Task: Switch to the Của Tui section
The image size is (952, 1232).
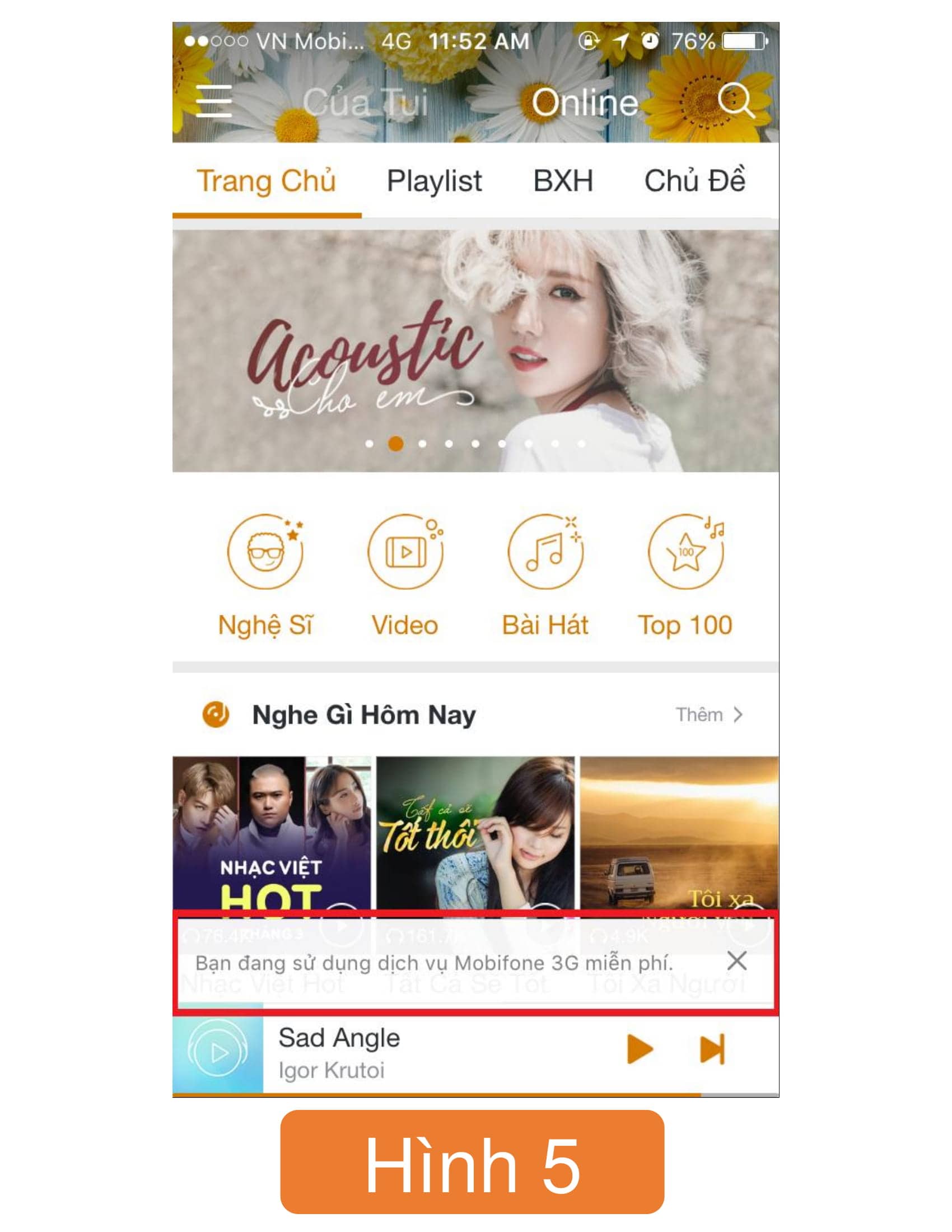Action: tap(365, 102)
